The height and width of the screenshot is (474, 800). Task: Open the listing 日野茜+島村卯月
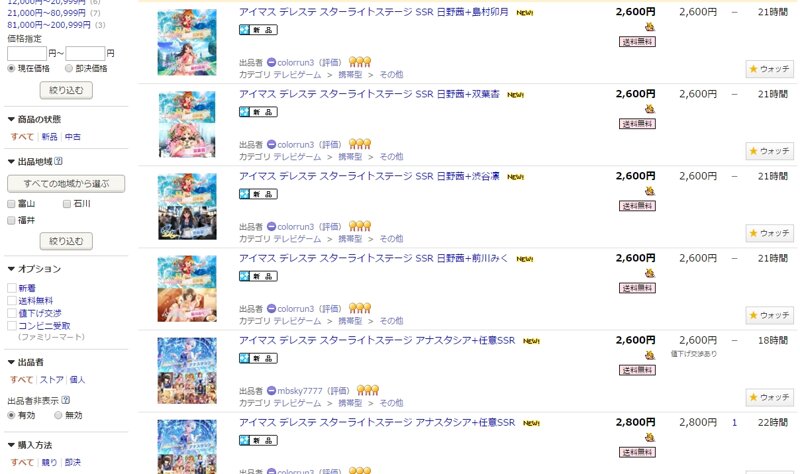(x=374, y=12)
